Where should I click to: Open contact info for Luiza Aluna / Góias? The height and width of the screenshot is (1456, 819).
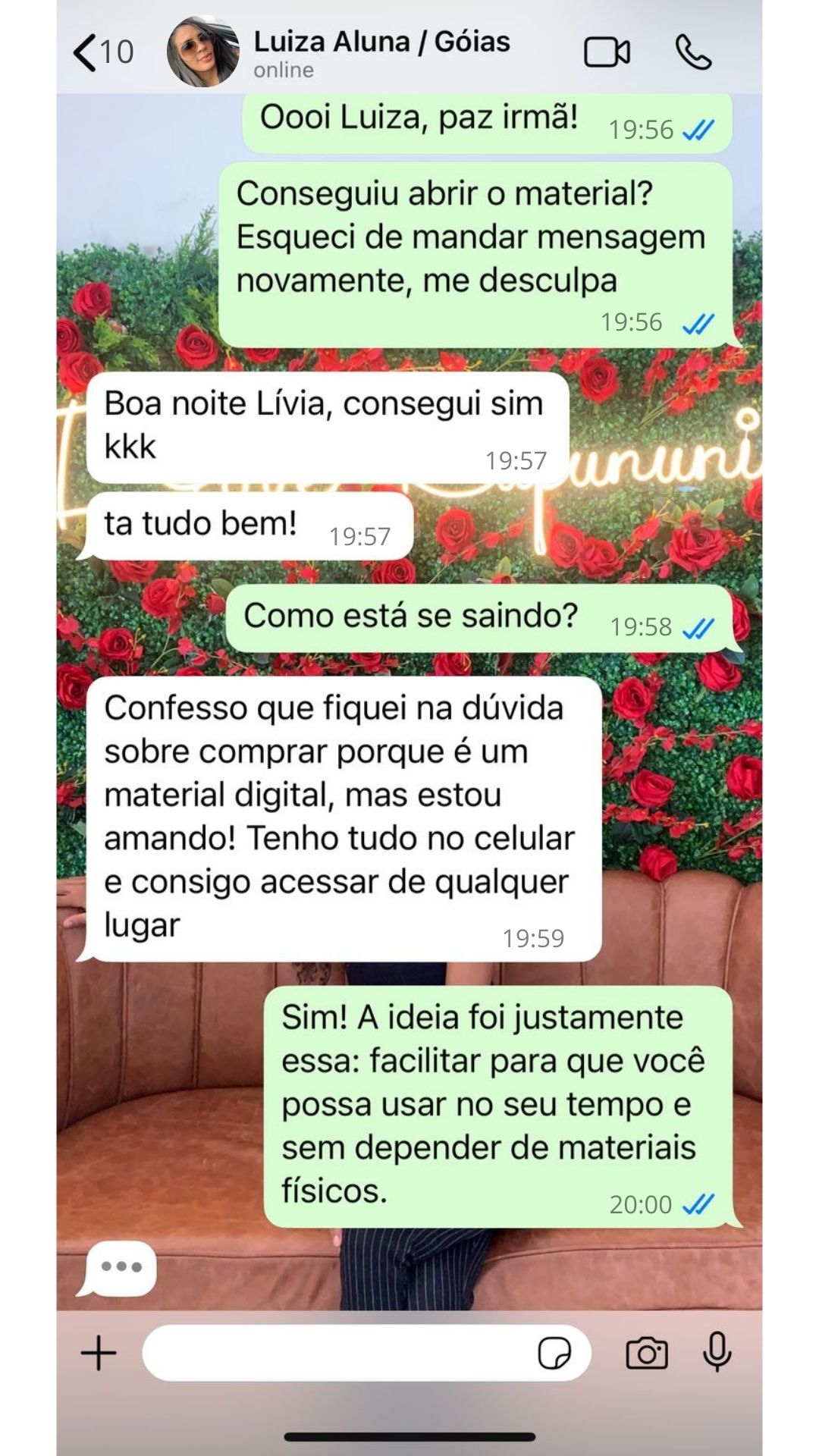click(x=381, y=52)
